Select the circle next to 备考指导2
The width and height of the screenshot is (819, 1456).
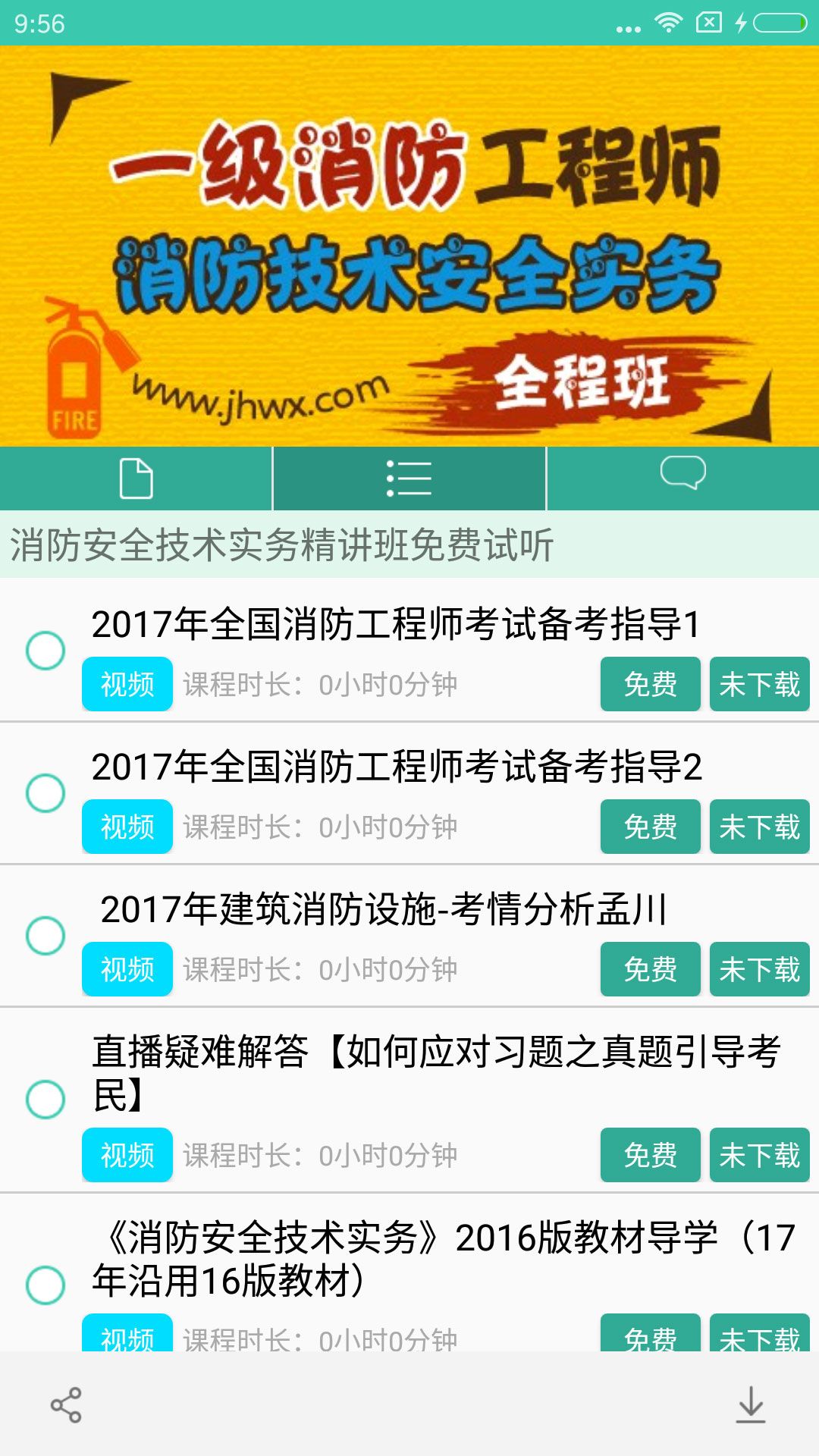coord(47,790)
